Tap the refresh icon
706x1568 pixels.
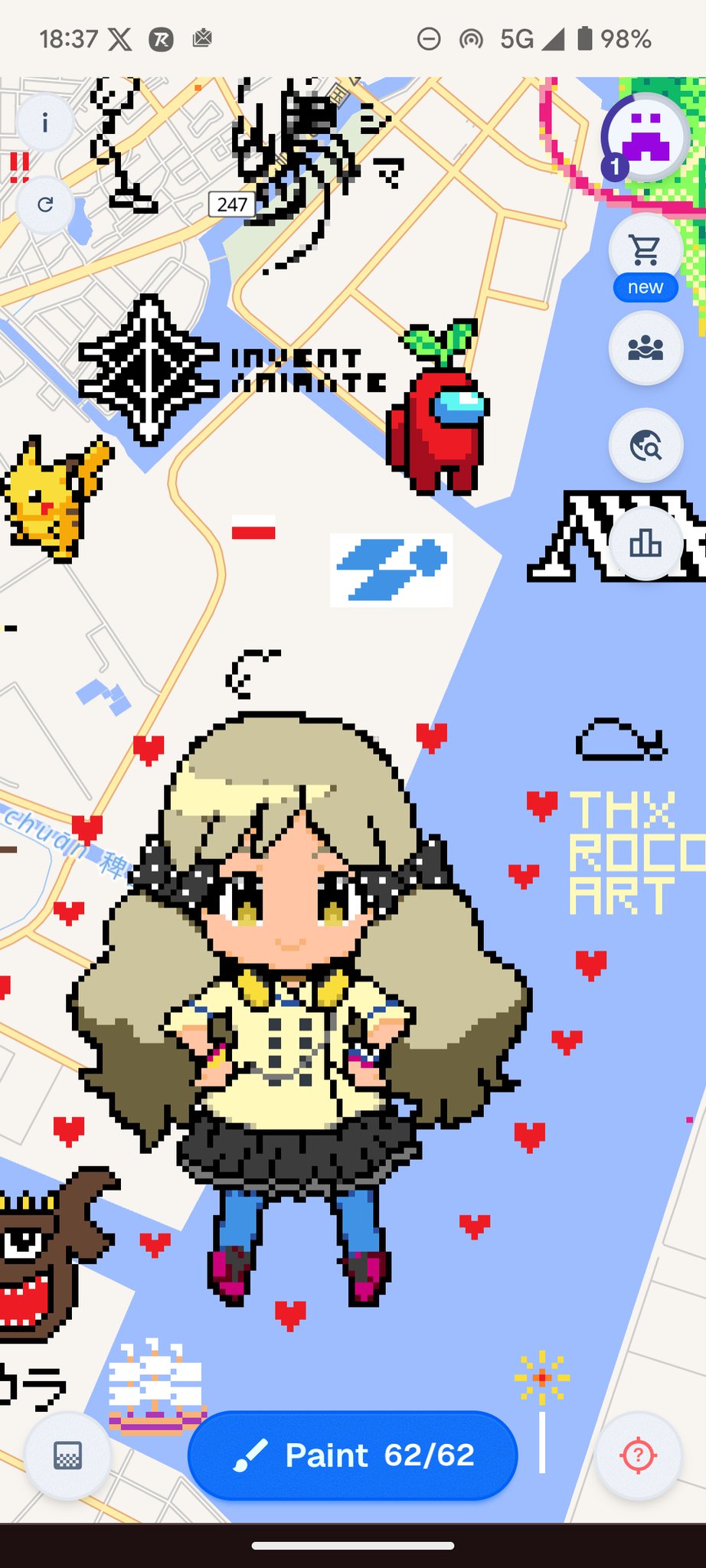pyautogui.click(x=45, y=204)
